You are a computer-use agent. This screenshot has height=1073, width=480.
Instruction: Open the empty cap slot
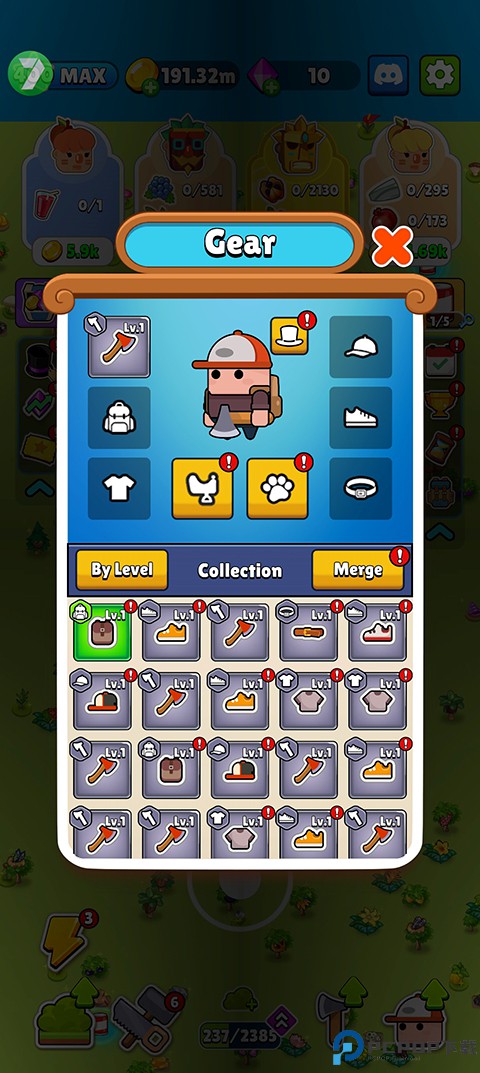point(361,347)
